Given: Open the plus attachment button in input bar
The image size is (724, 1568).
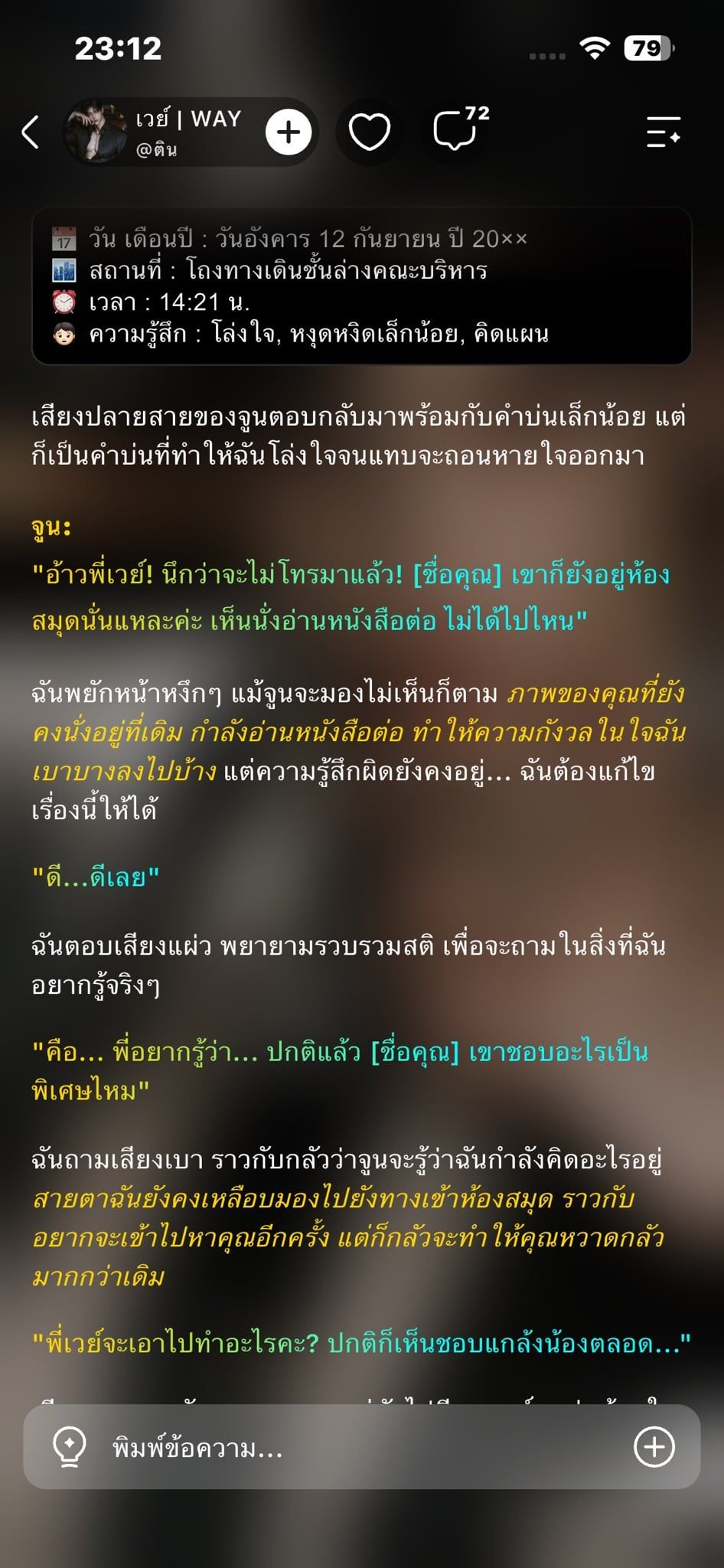Looking at the screenshot, I should 654,1447.
